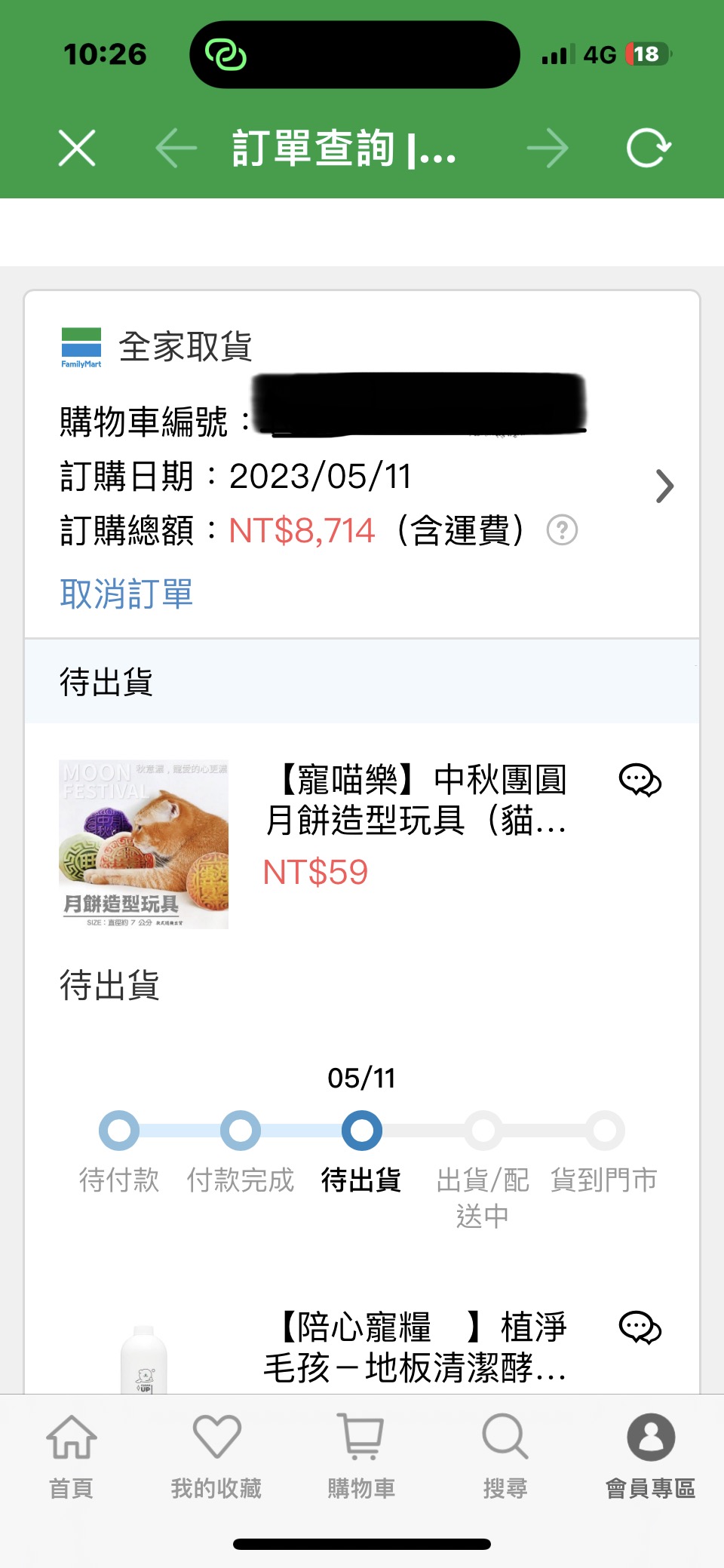
Task: Go back to the previous page
Action: pyautogui.click(x=176, y=148)
